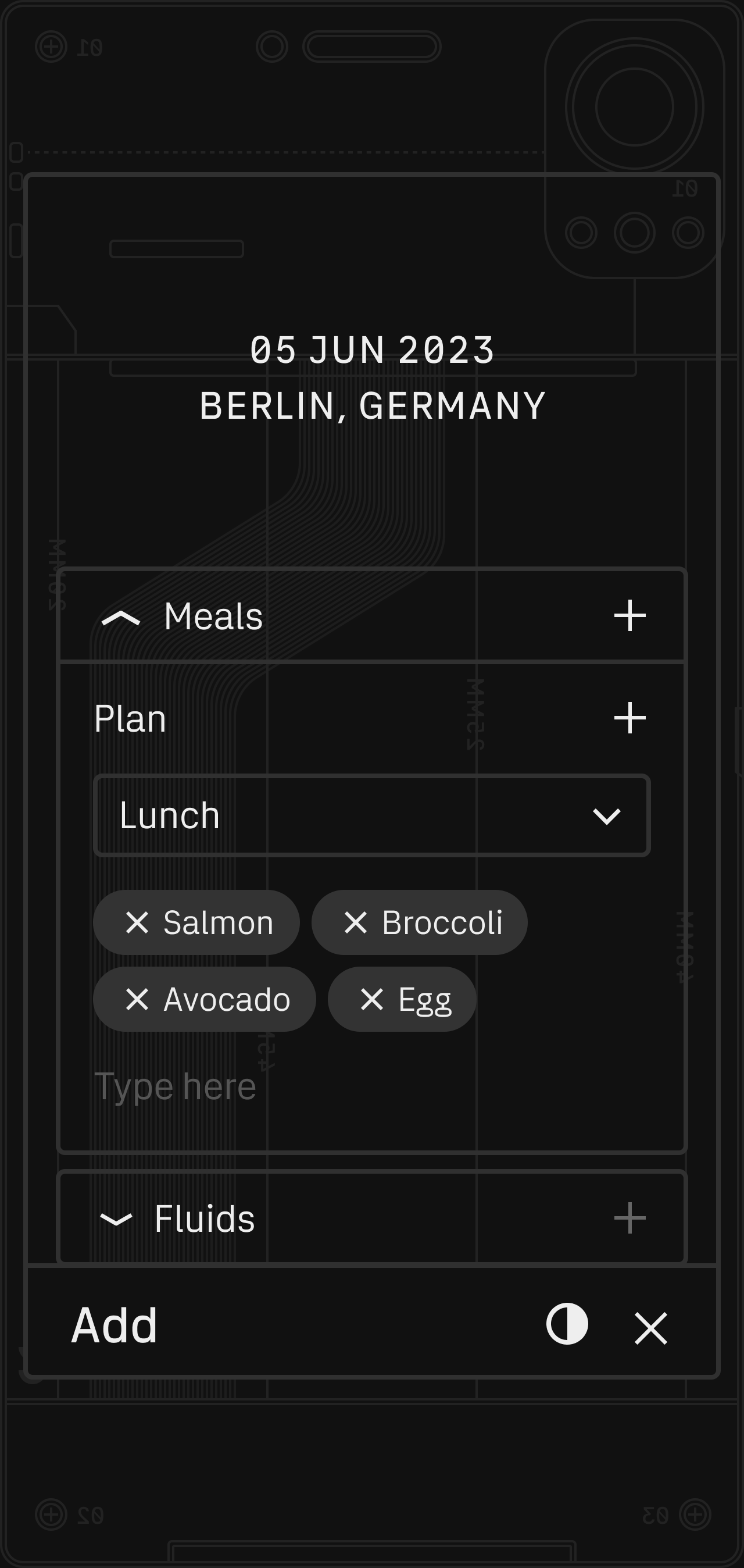744x1568 pixels.
Task: Collapse the Meals section
Action: click(121, 618)
